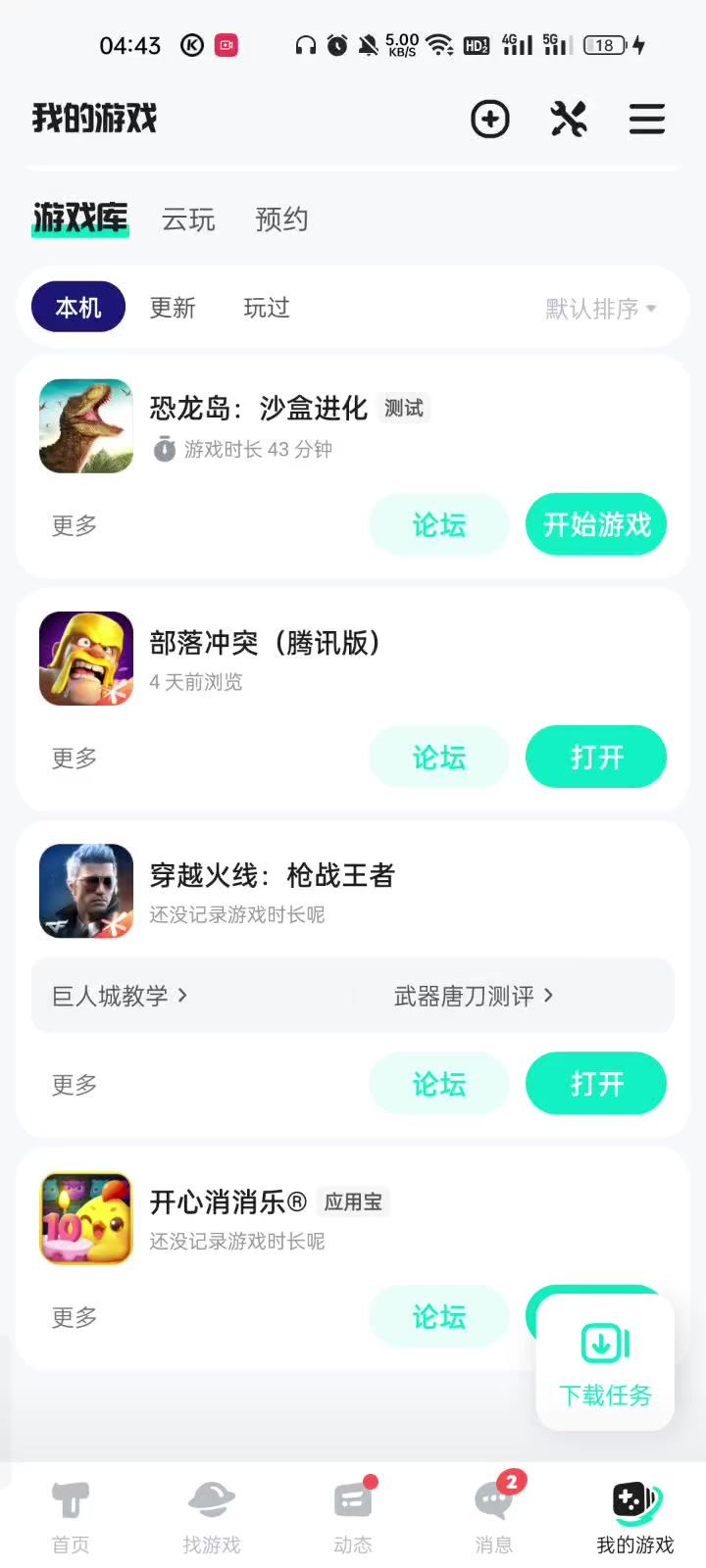This screenshot has width=706, height=1568.
Task: Tap the add game plus icon
Action: (x=489, y=120)
